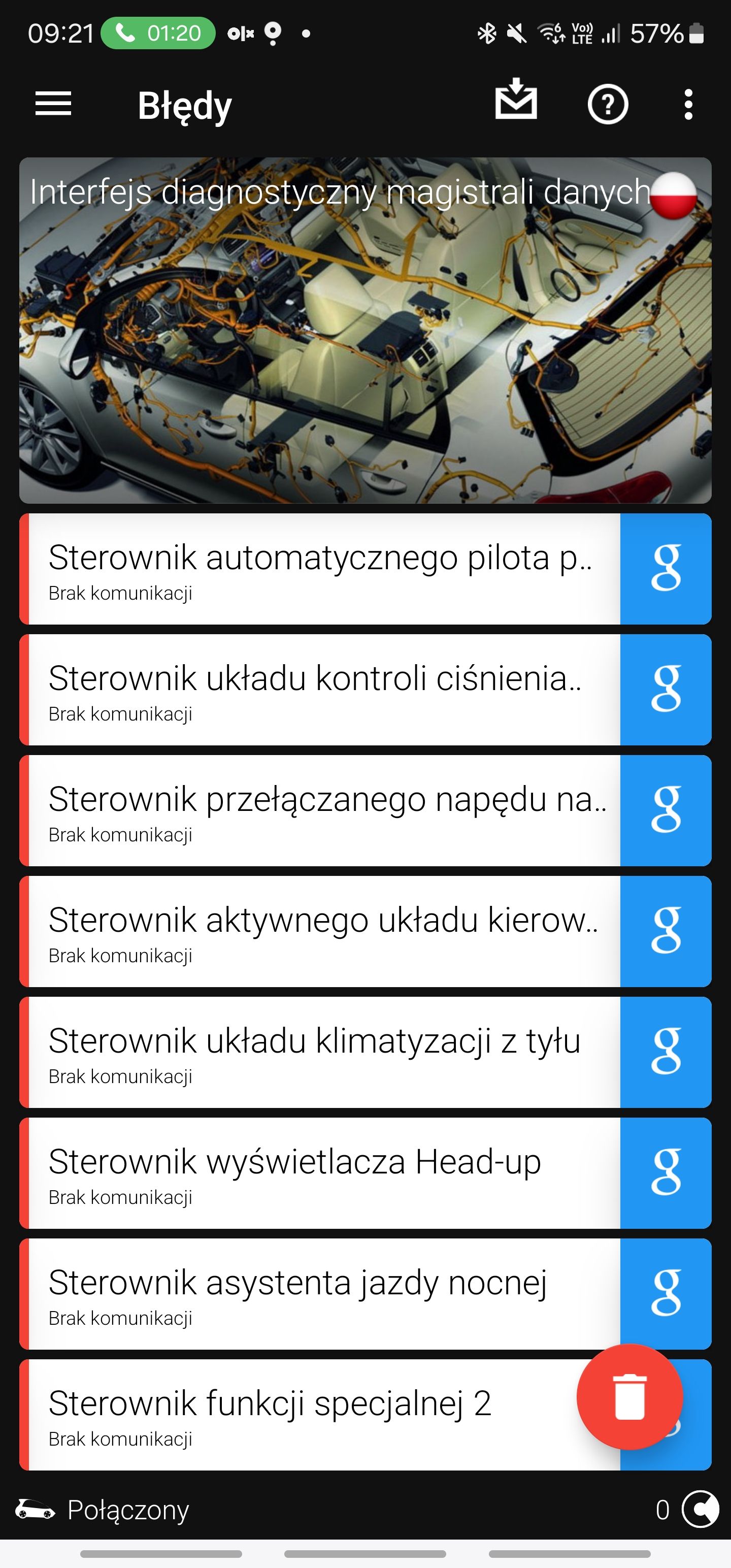Tap the save-to-mail download icon
The width and height of the screenshot is (731, 1568).
pyautogui.click(x=516, y=99)
